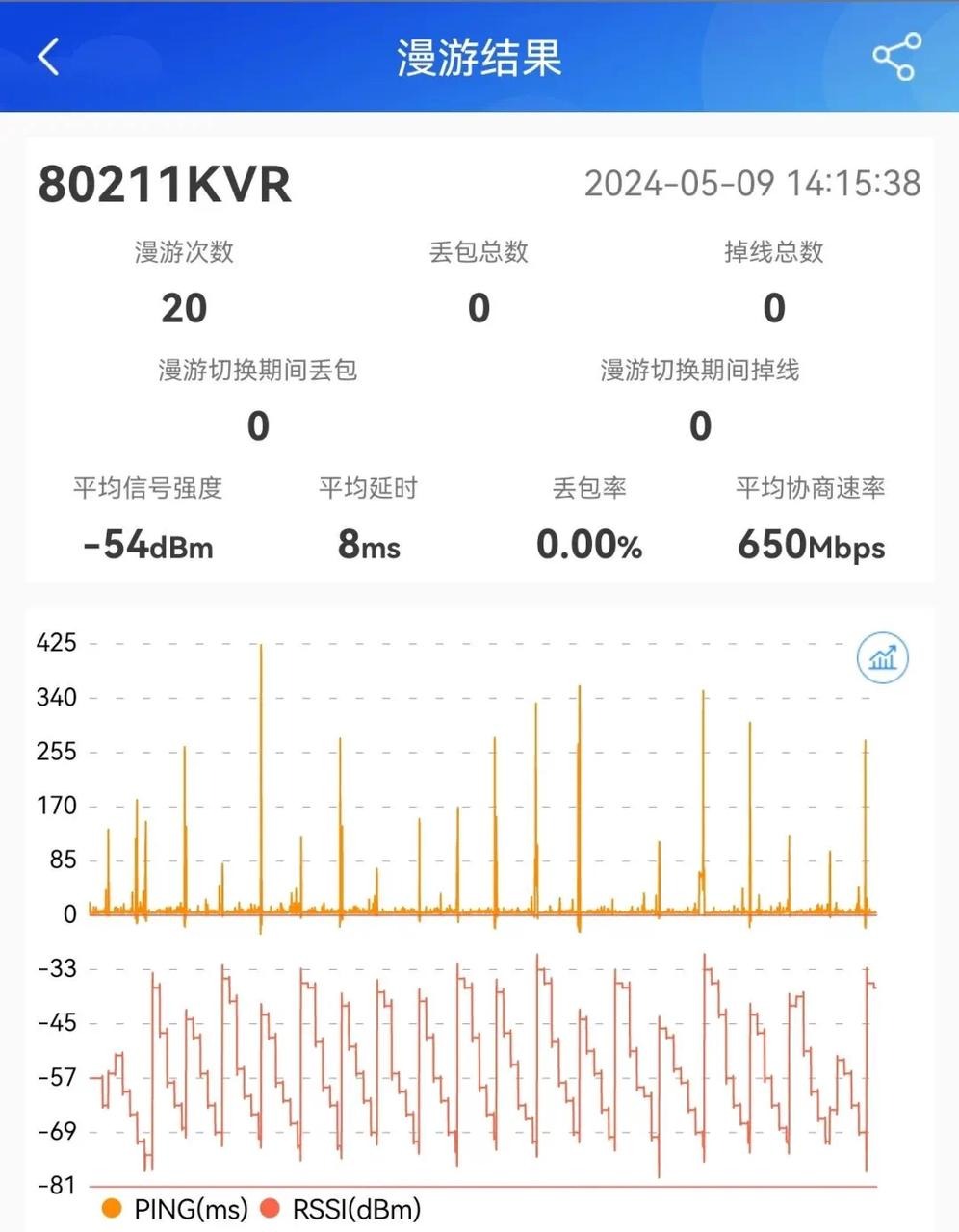Go back from the roaming results page
The width and height of the screenshot is (959, 1232).
point(49,57)
